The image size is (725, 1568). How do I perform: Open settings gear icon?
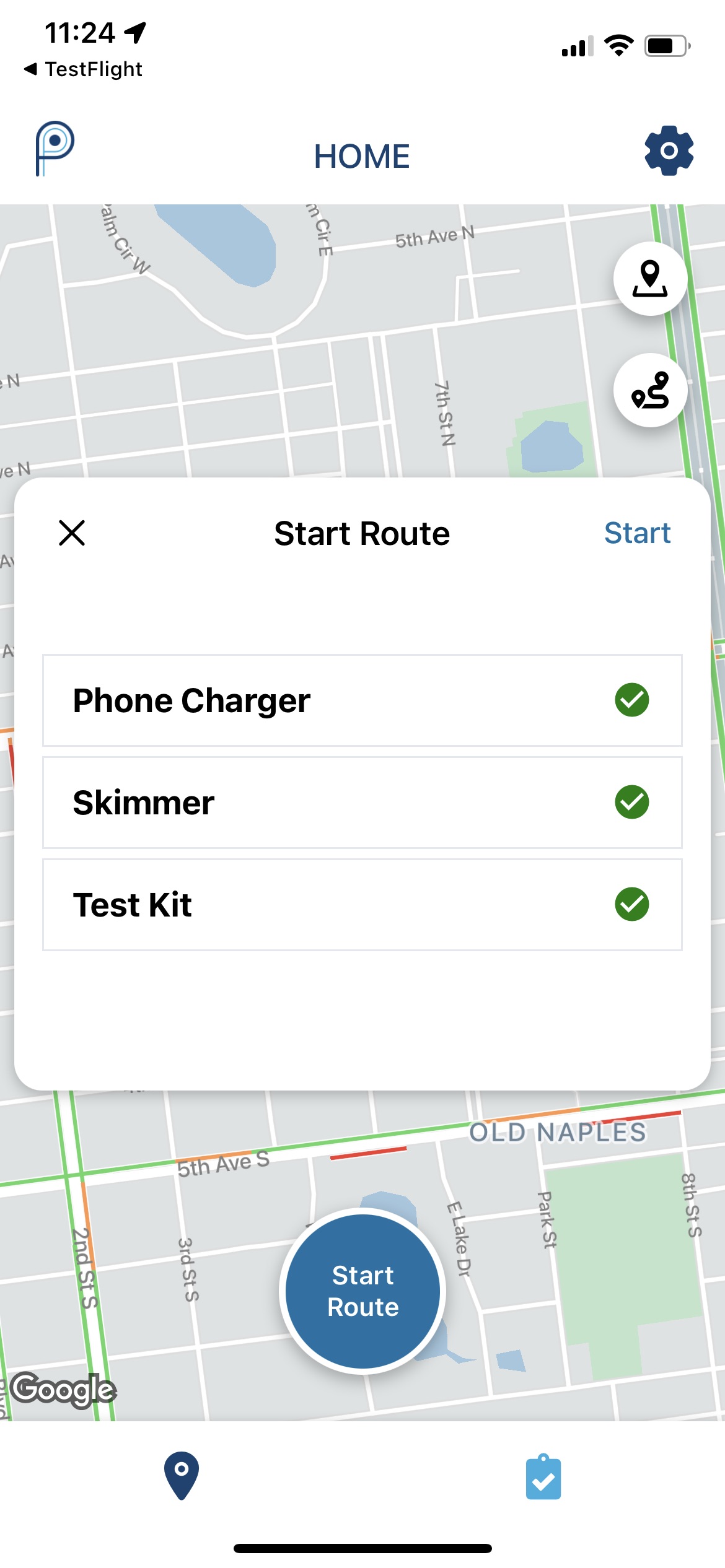click(669, 150)
